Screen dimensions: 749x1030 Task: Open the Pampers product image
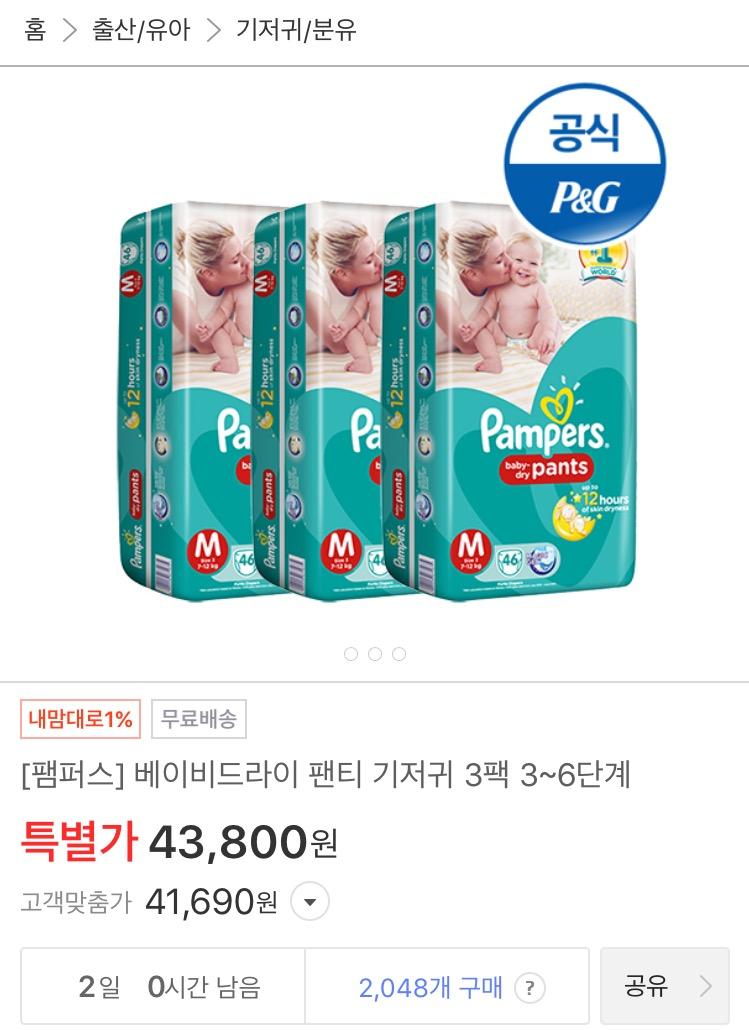coord(375,400)
